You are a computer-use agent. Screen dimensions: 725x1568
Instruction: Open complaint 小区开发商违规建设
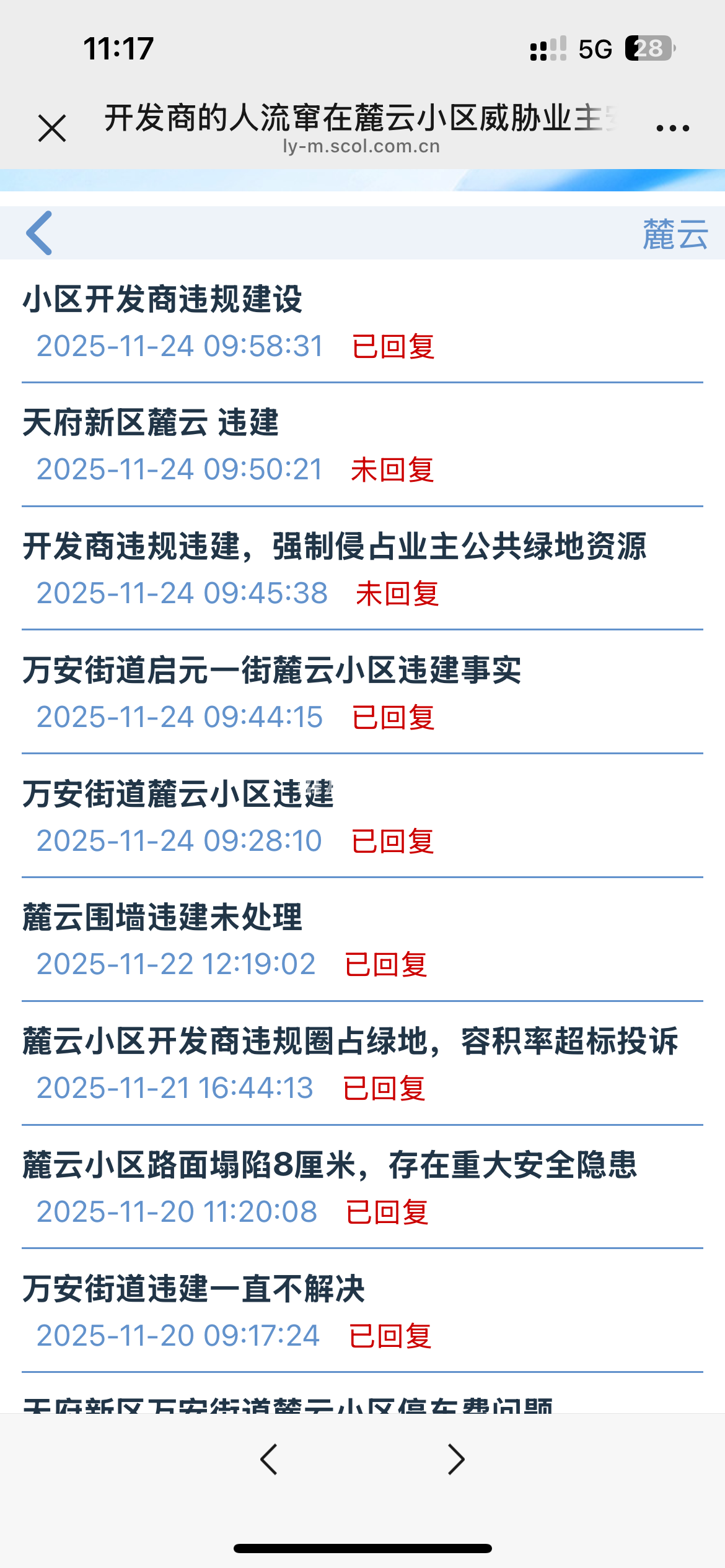[162, 300]
